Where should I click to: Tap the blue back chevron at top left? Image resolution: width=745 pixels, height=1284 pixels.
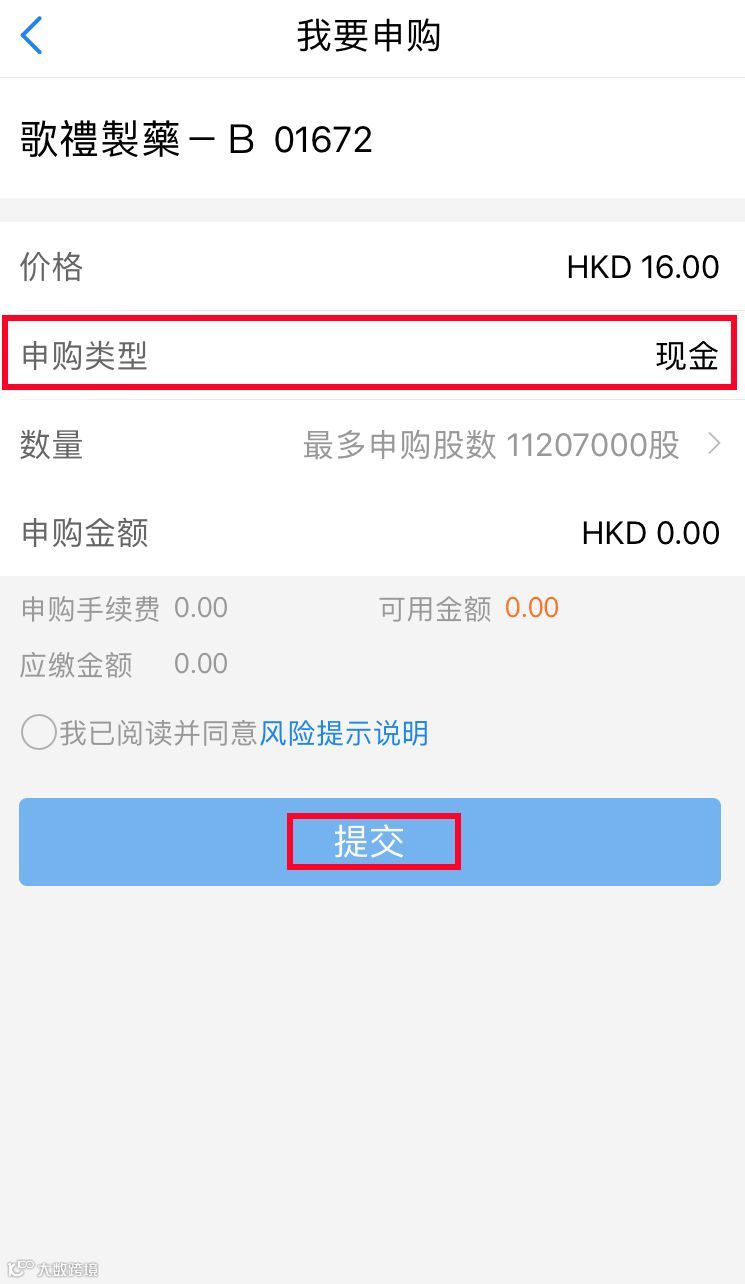(x=30, y=35)
